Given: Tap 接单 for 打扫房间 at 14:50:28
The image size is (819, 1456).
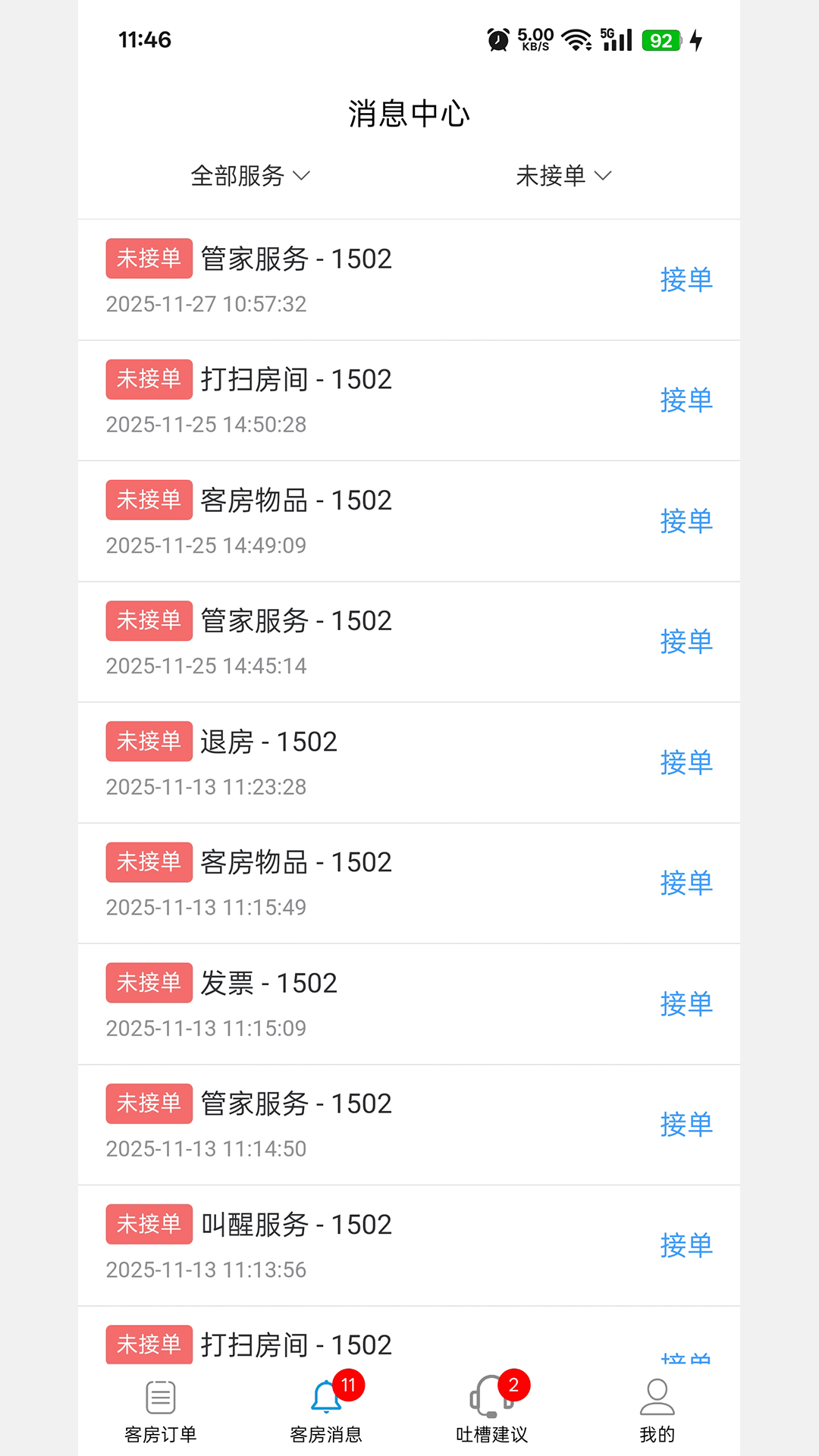Looking at the screenshot, I should click(686, 400).
